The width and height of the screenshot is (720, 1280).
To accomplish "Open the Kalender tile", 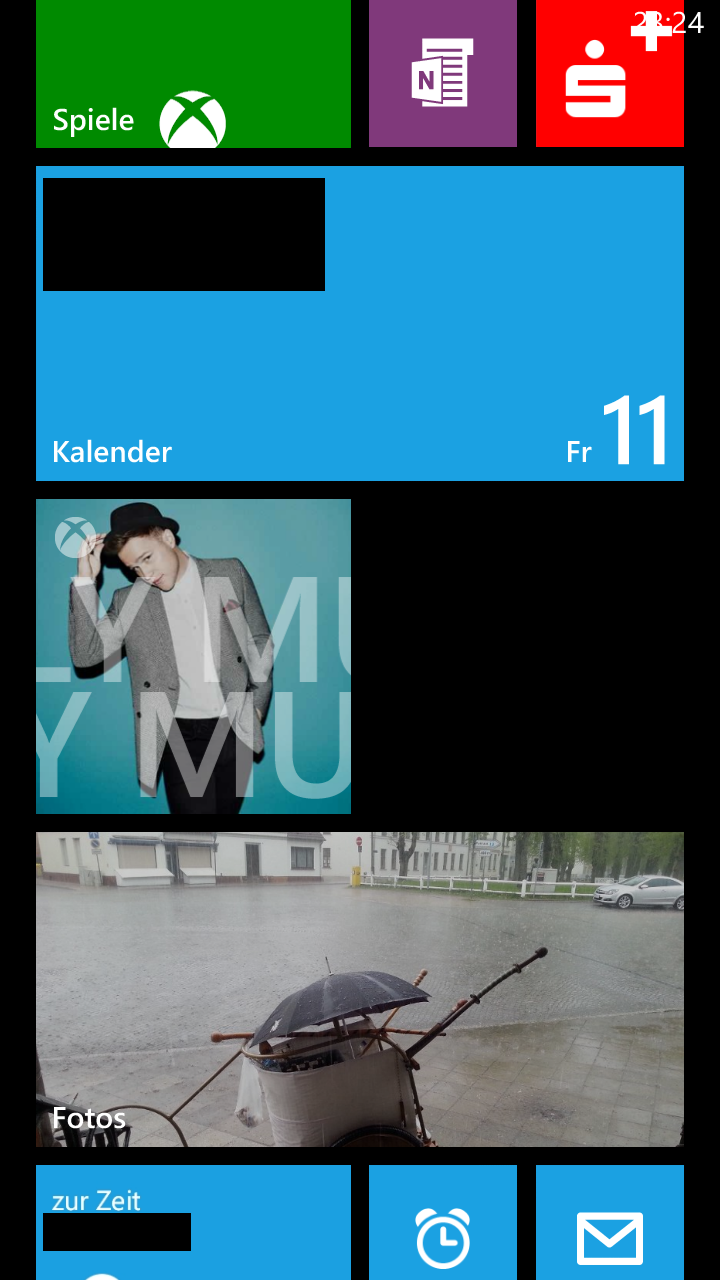I will (360, 323).
